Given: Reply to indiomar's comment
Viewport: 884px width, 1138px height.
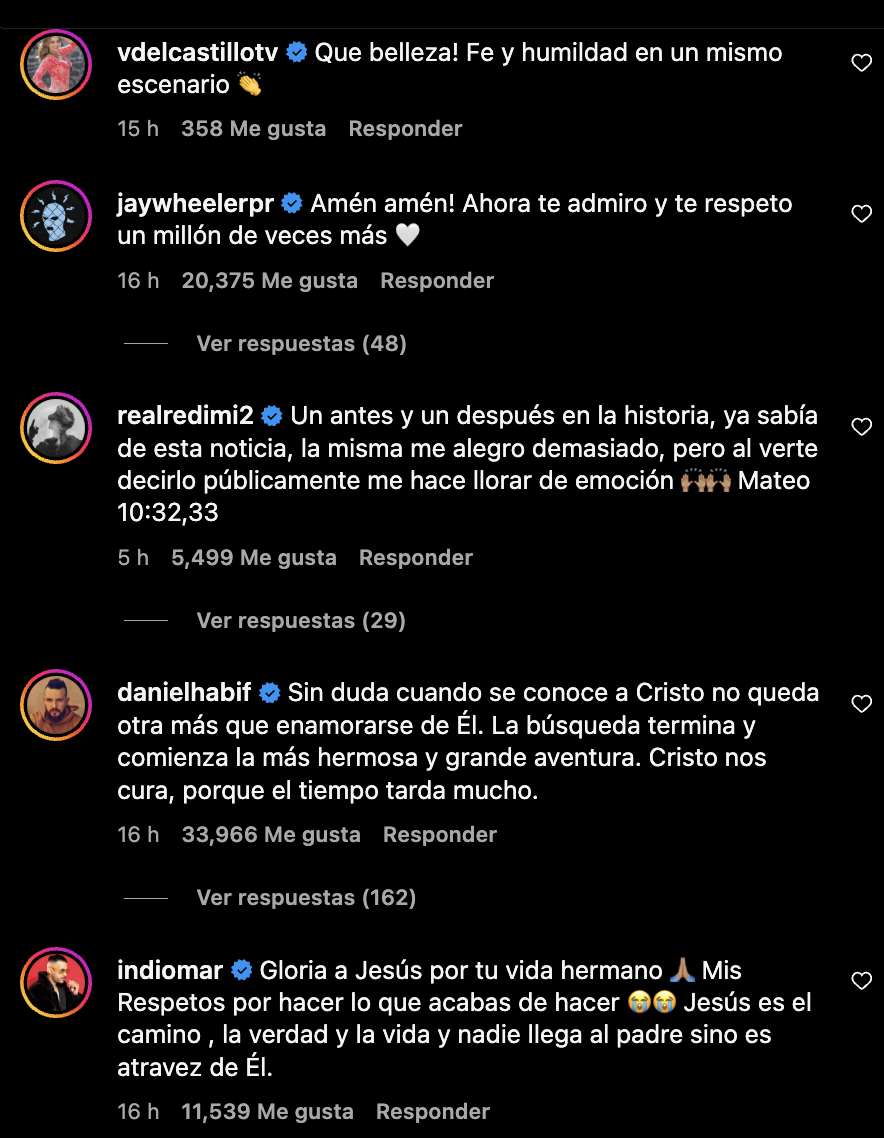Looking at the screenshot, I should (433, 1112).
